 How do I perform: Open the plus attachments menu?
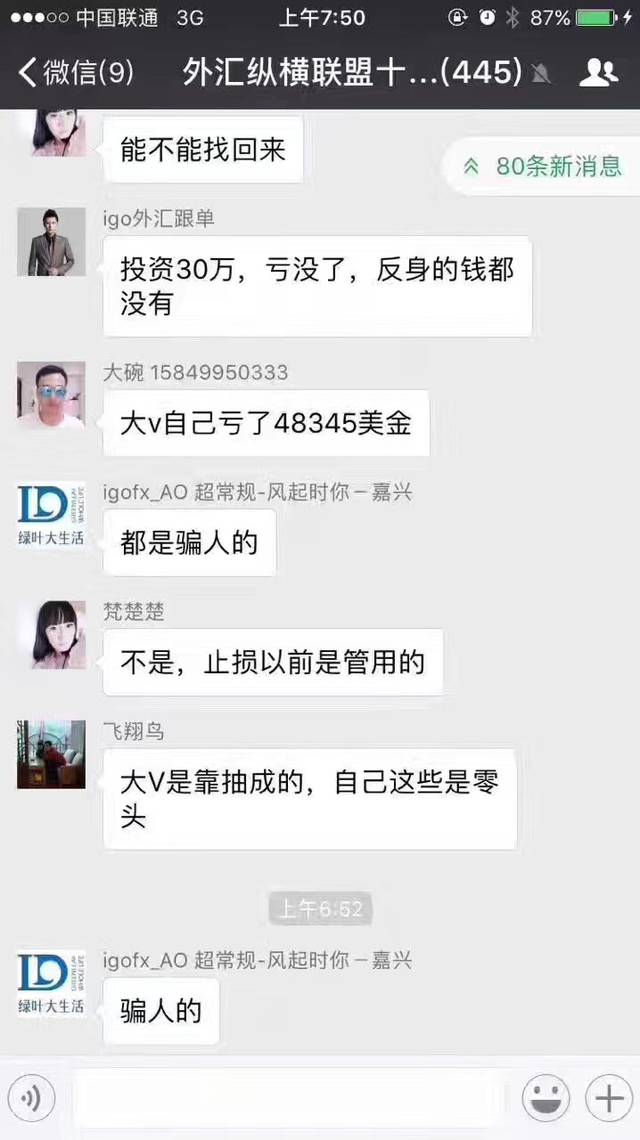point(609,1098)
